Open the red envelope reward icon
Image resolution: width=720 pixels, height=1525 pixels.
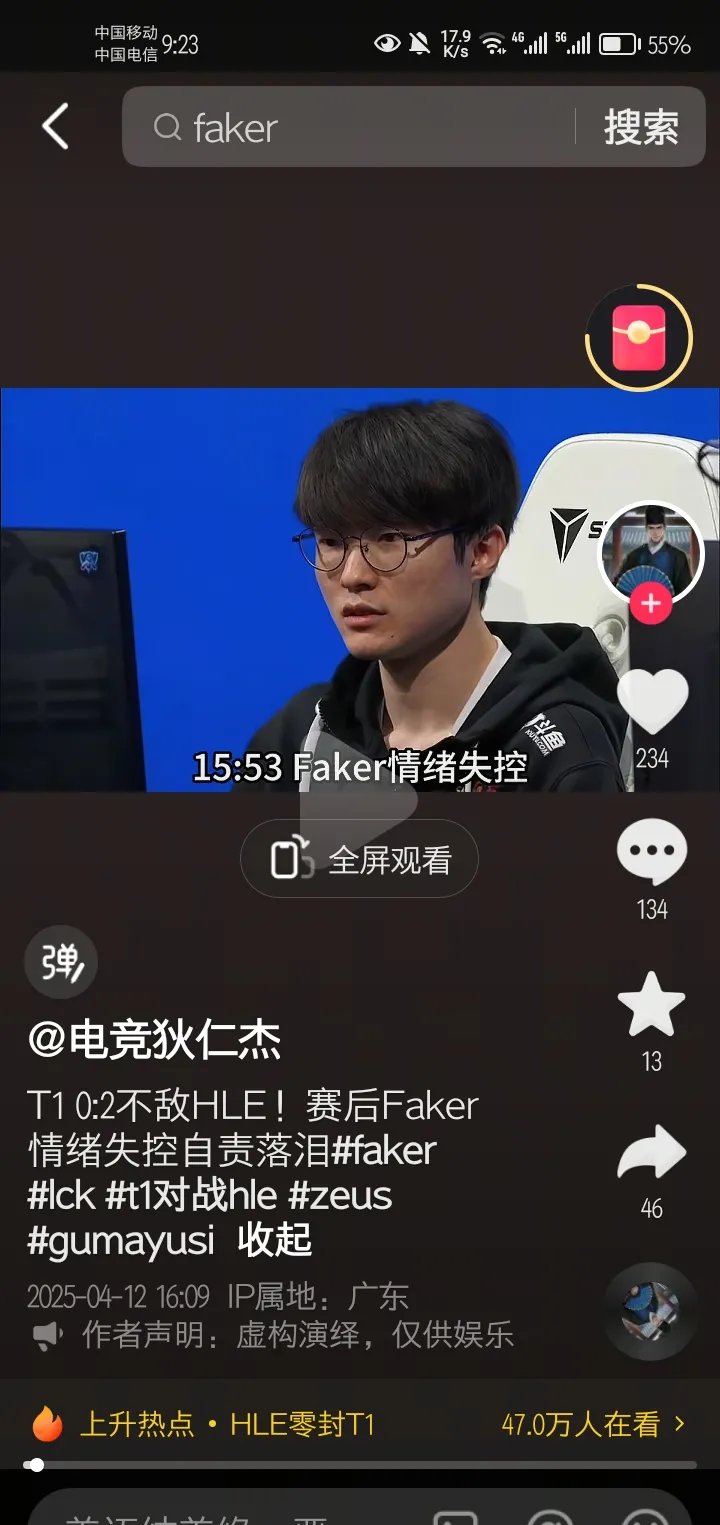[x=640, y=338]
